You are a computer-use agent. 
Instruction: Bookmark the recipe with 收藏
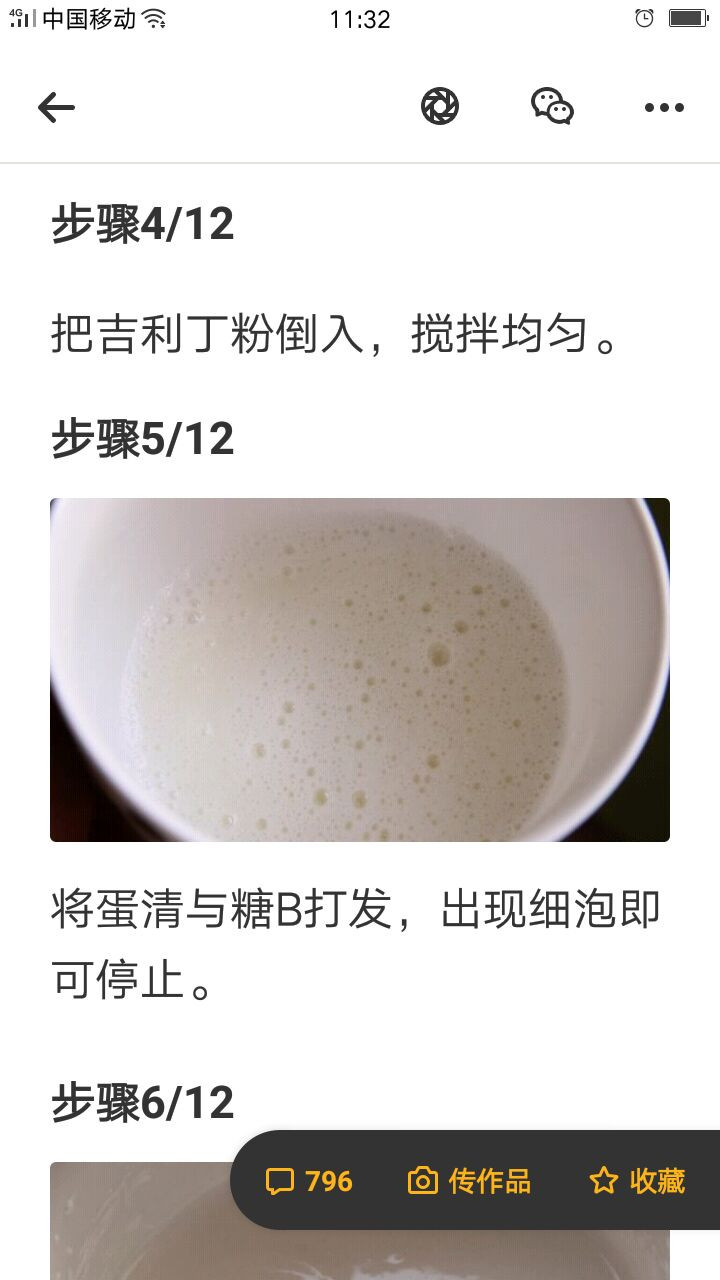637,1181
